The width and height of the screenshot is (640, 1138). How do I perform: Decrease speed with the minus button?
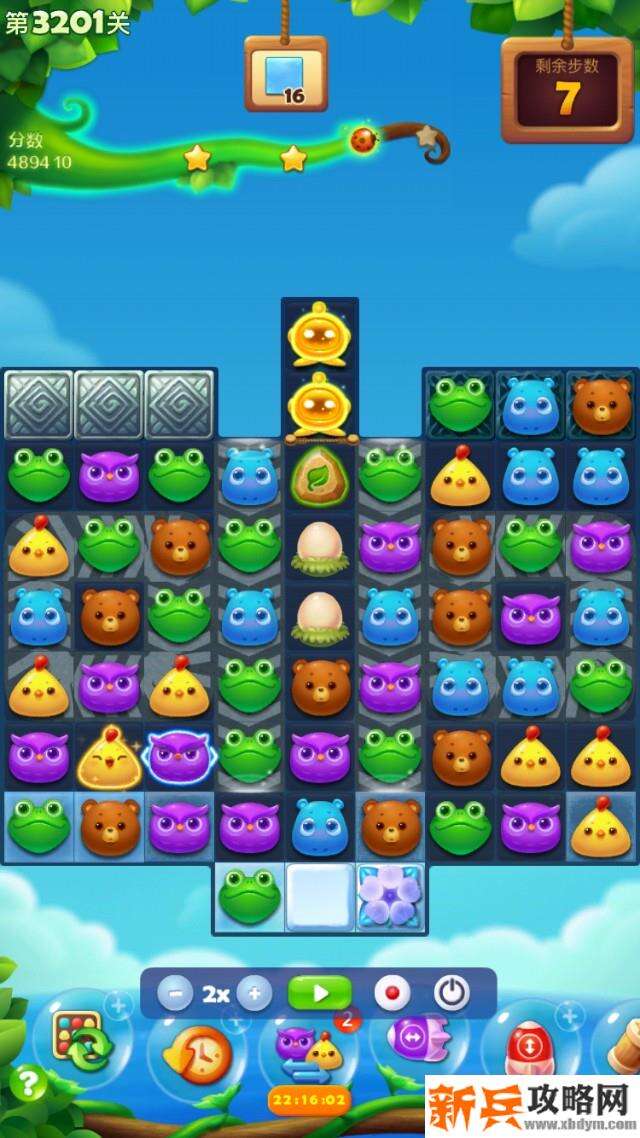click(x=176, y=994)
